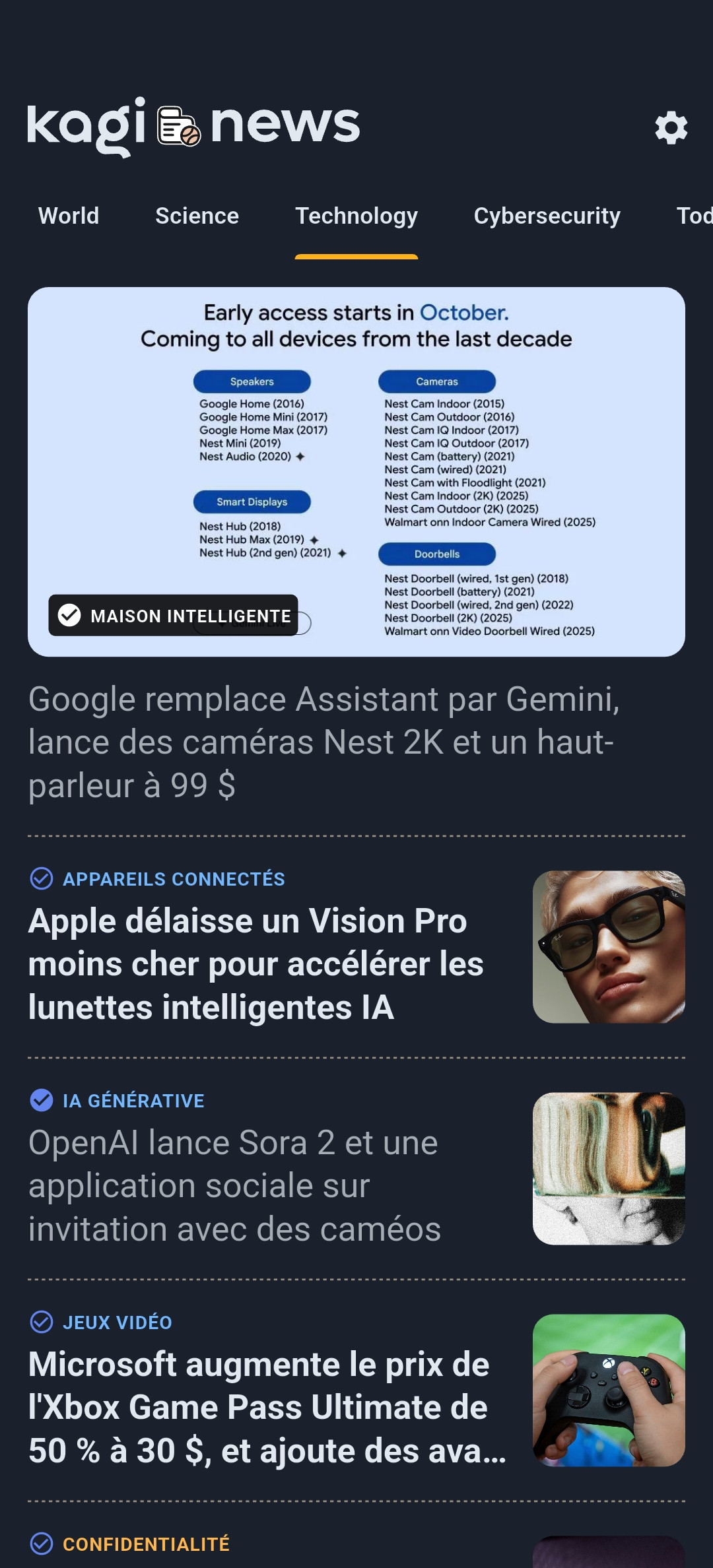Screen dimensions: 713x1568
Task: Switch to the Science tab
Action: tap(197, 216)
